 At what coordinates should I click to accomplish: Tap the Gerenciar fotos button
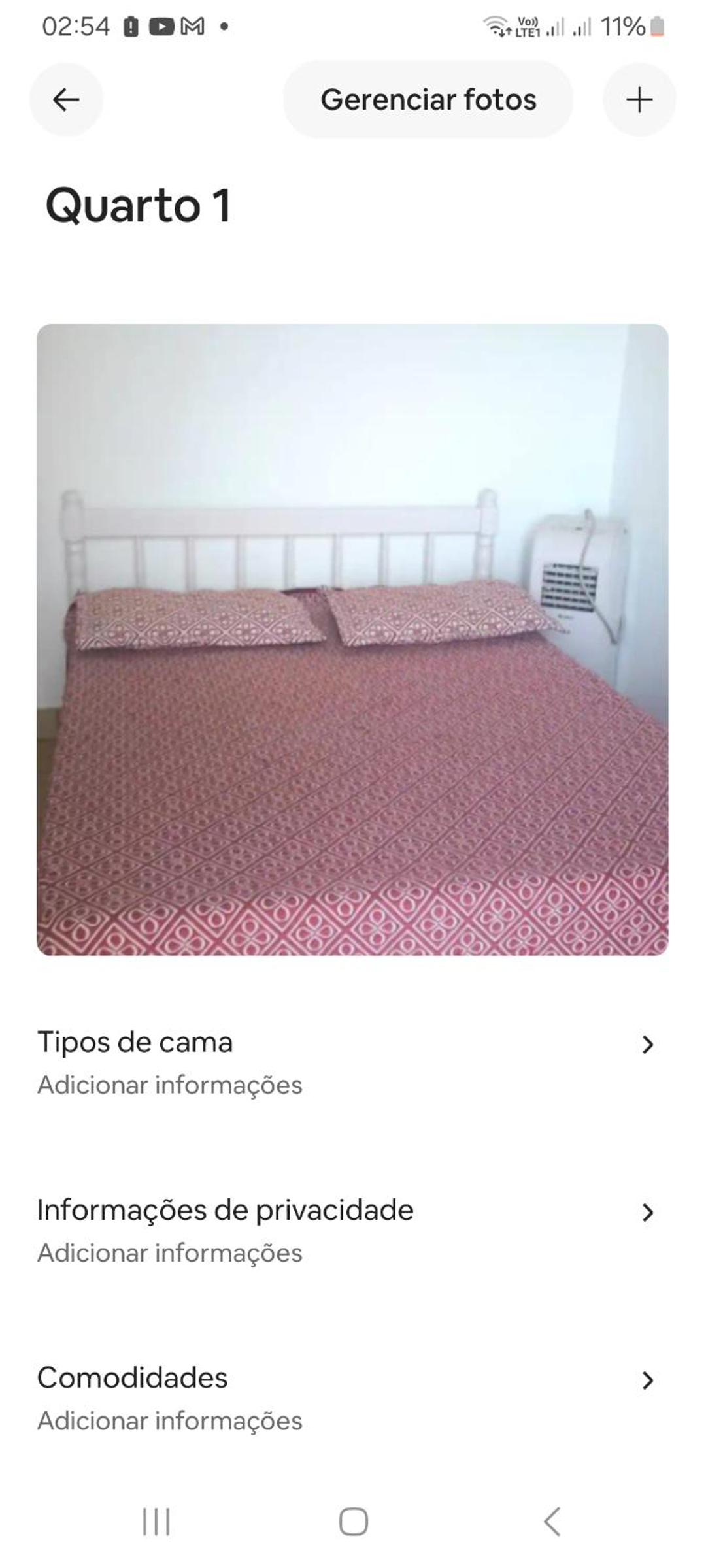428,100
